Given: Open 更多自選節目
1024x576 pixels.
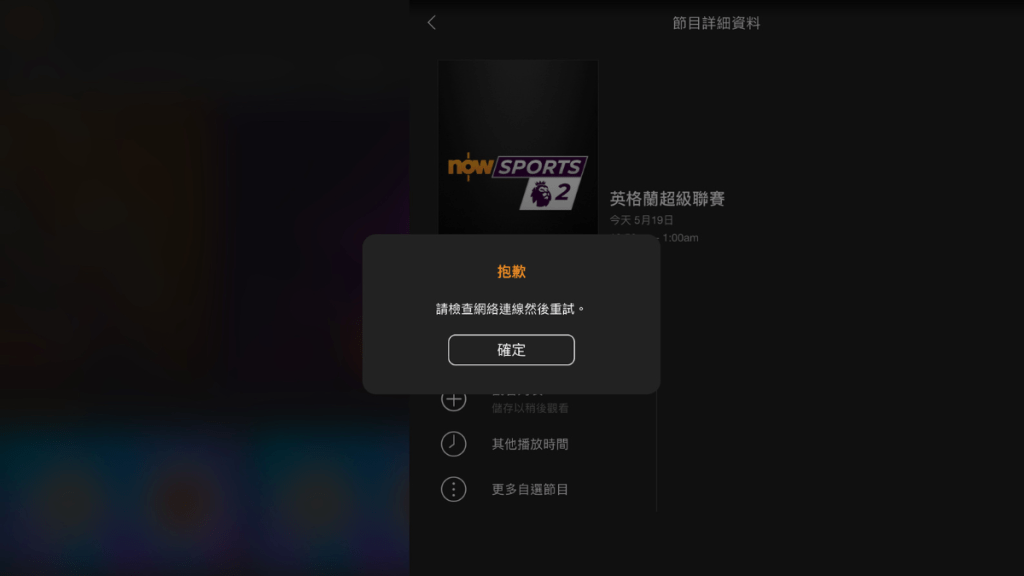Looking at the screenshot, I should pyautogui.click(x=529, y=489).
